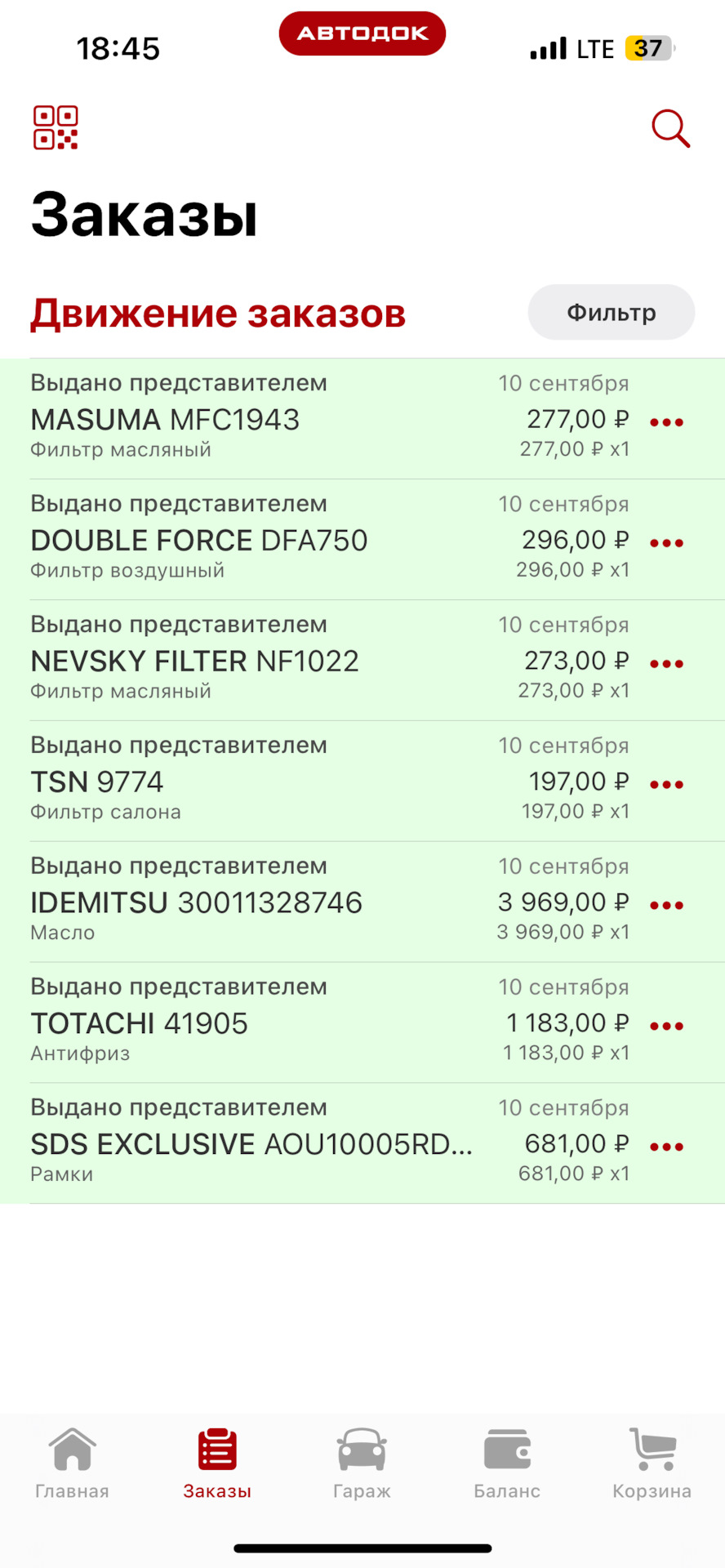This screenshot has height=1568, width=725.
Task: Tap the red АВТОДОК badge
Action: pos(362,33)
